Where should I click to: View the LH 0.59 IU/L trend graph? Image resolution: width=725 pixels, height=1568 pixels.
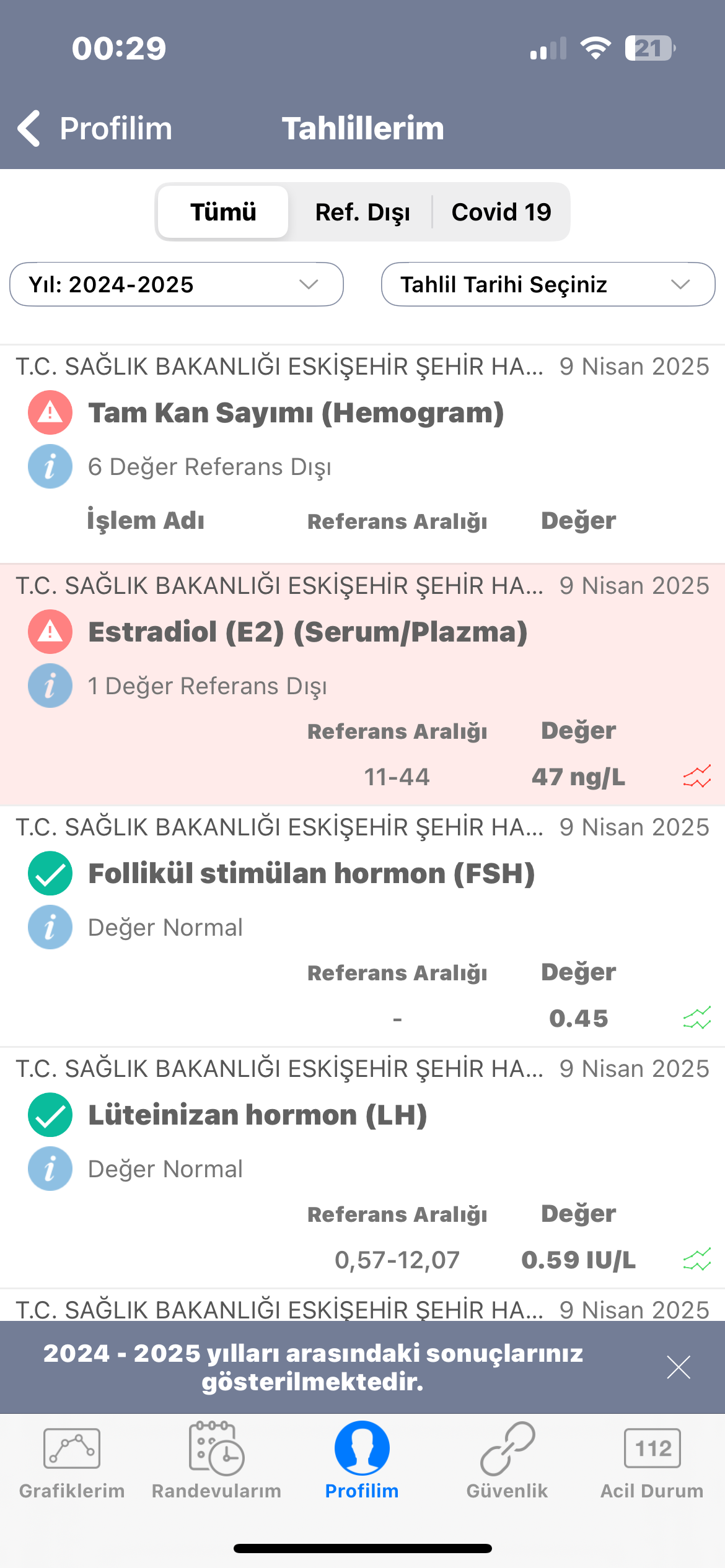tap(697, 1260)
